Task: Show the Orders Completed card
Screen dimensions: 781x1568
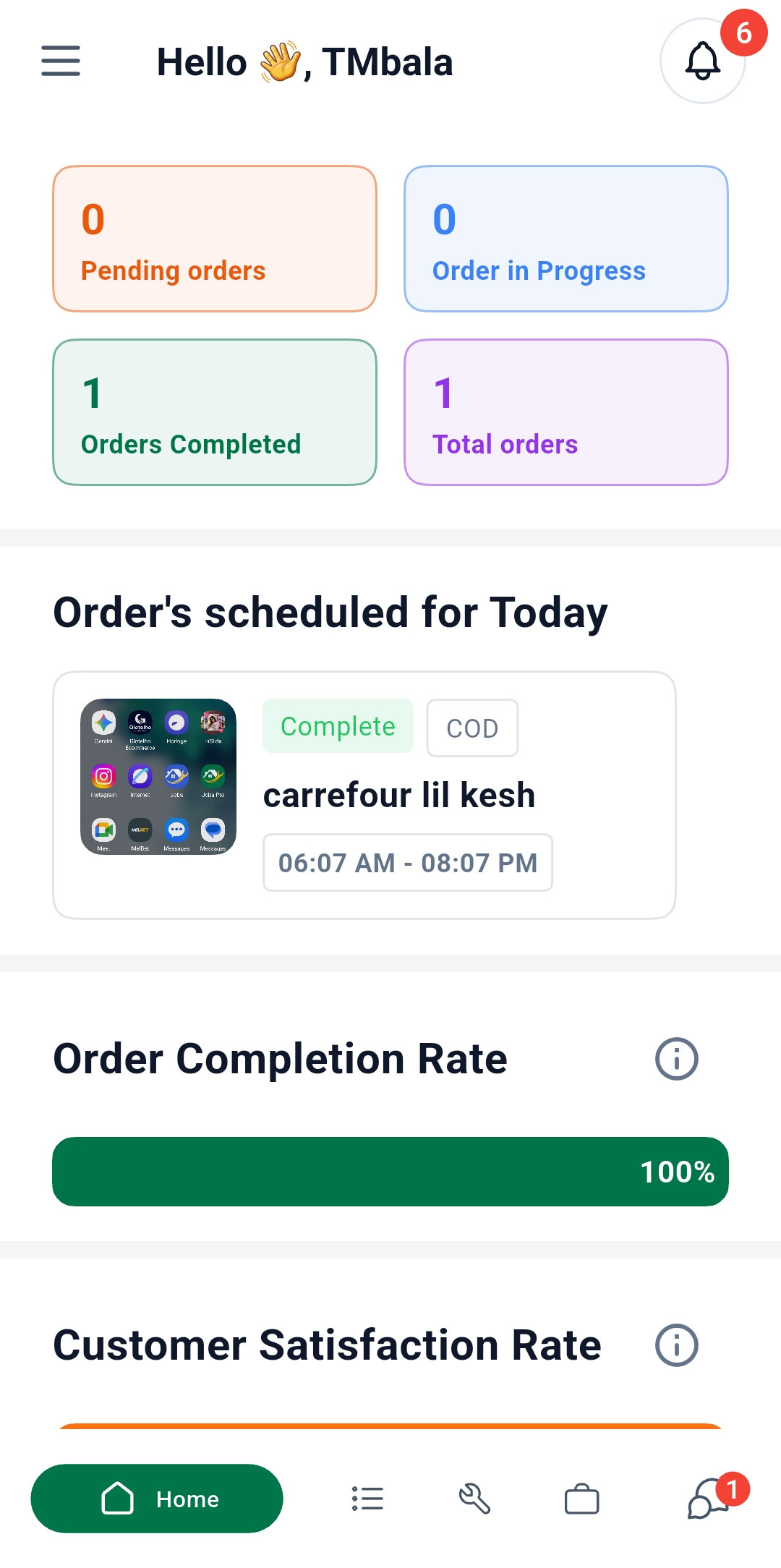Action: tap(215, 412)
